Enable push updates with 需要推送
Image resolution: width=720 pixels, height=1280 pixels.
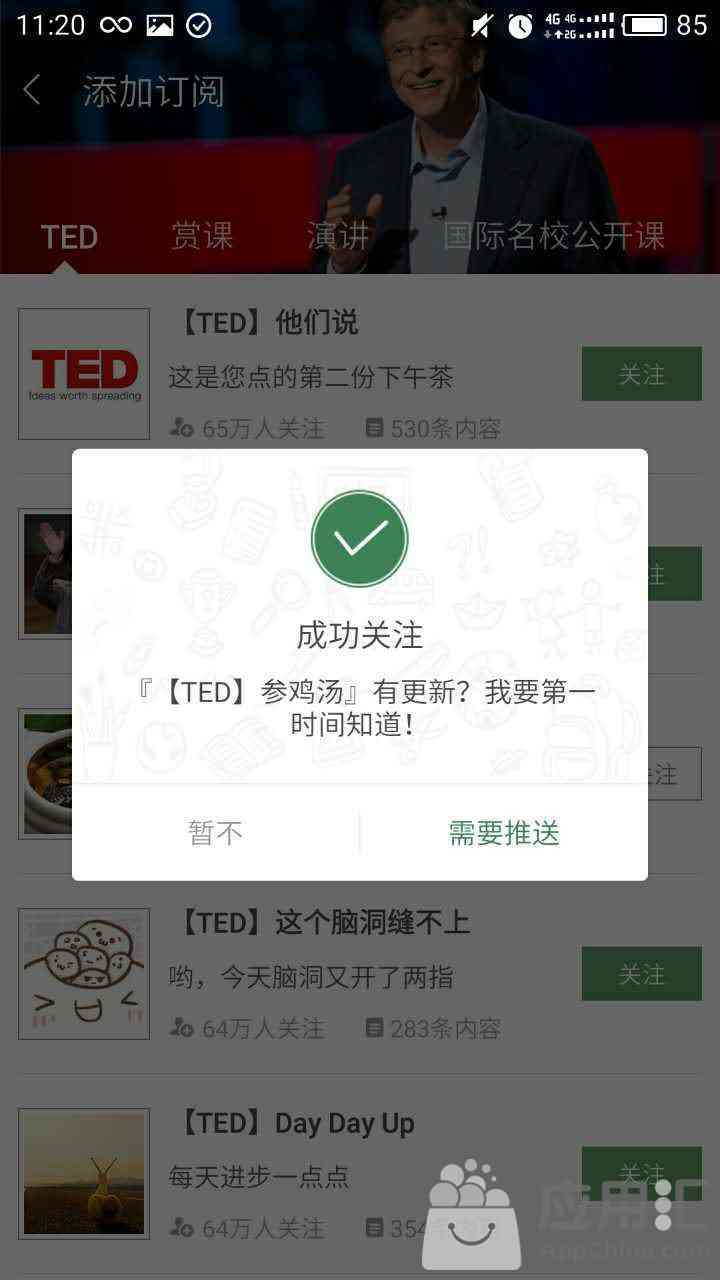click(503, 832)
